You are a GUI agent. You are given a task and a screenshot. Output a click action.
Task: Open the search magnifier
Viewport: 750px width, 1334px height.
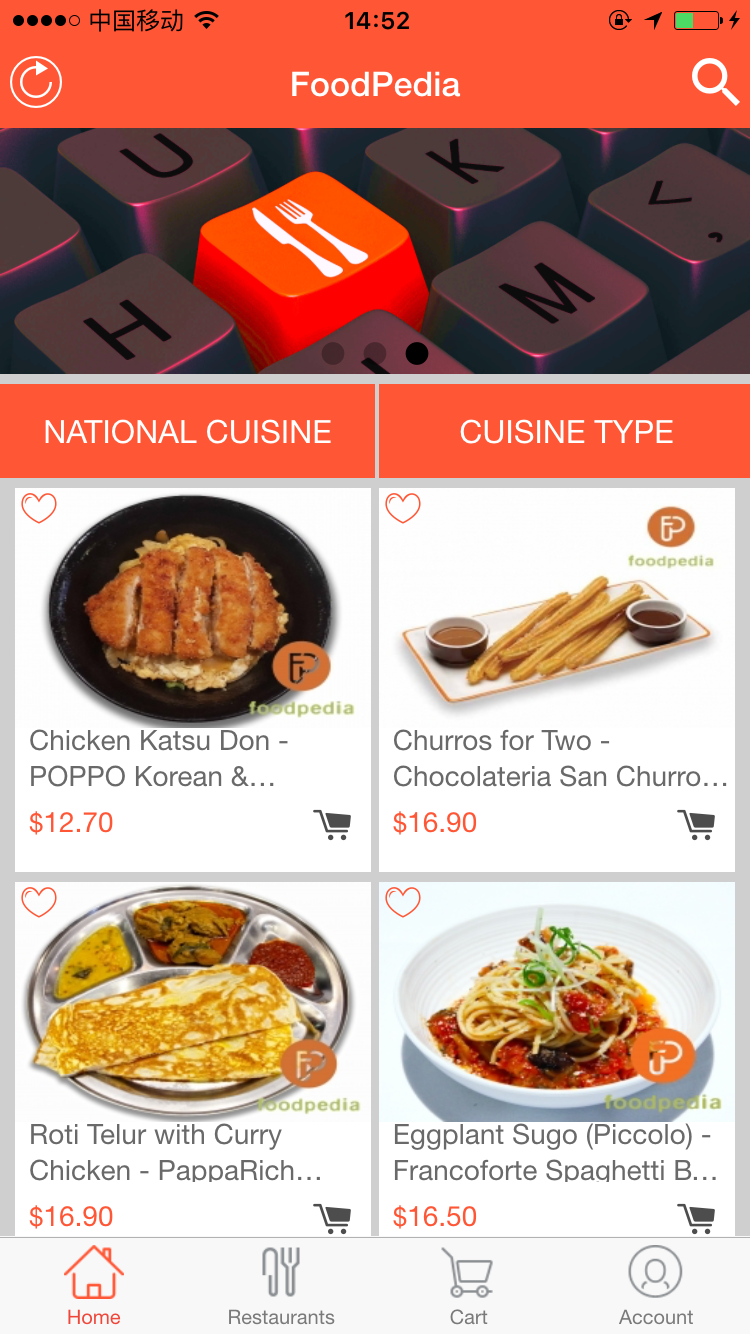[714, 82]
